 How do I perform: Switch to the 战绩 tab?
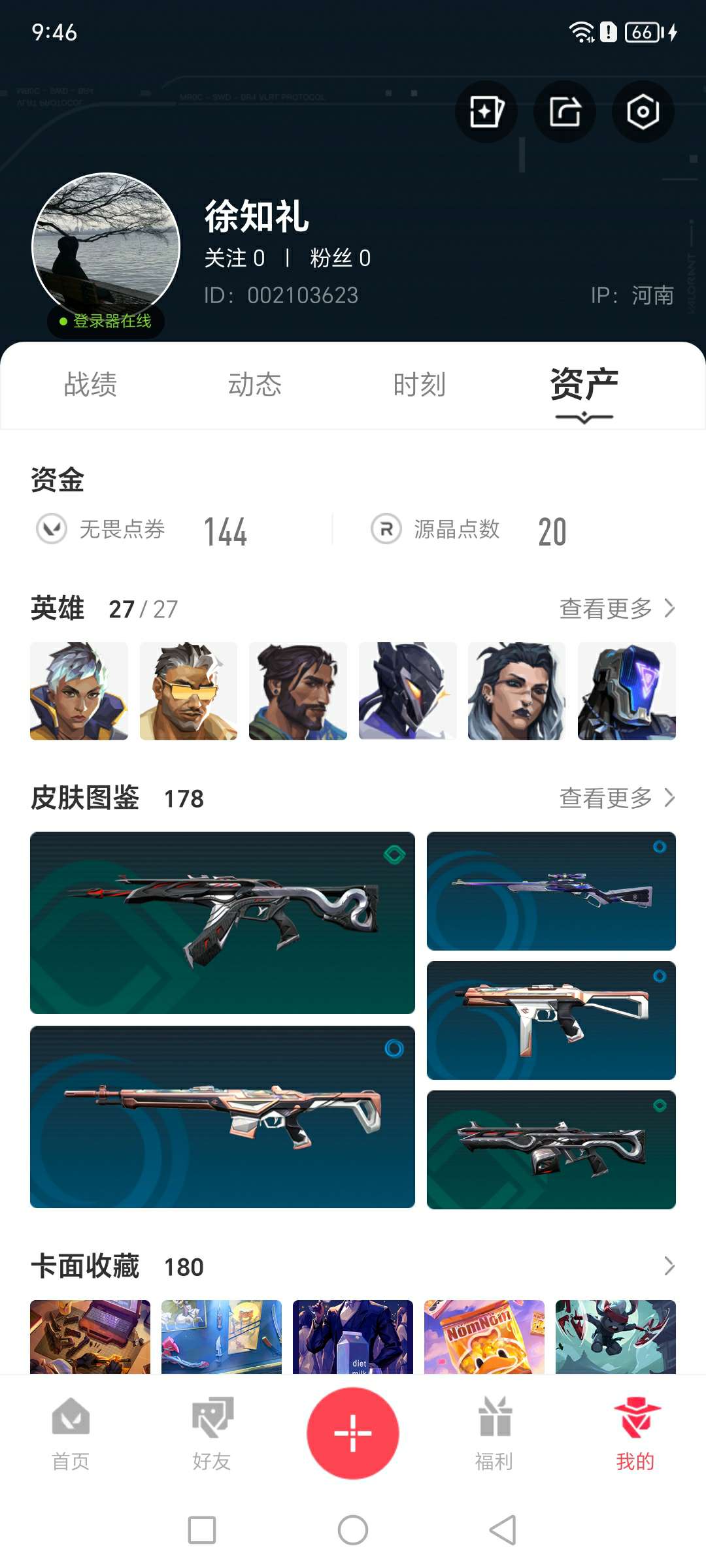click(90, 384)
